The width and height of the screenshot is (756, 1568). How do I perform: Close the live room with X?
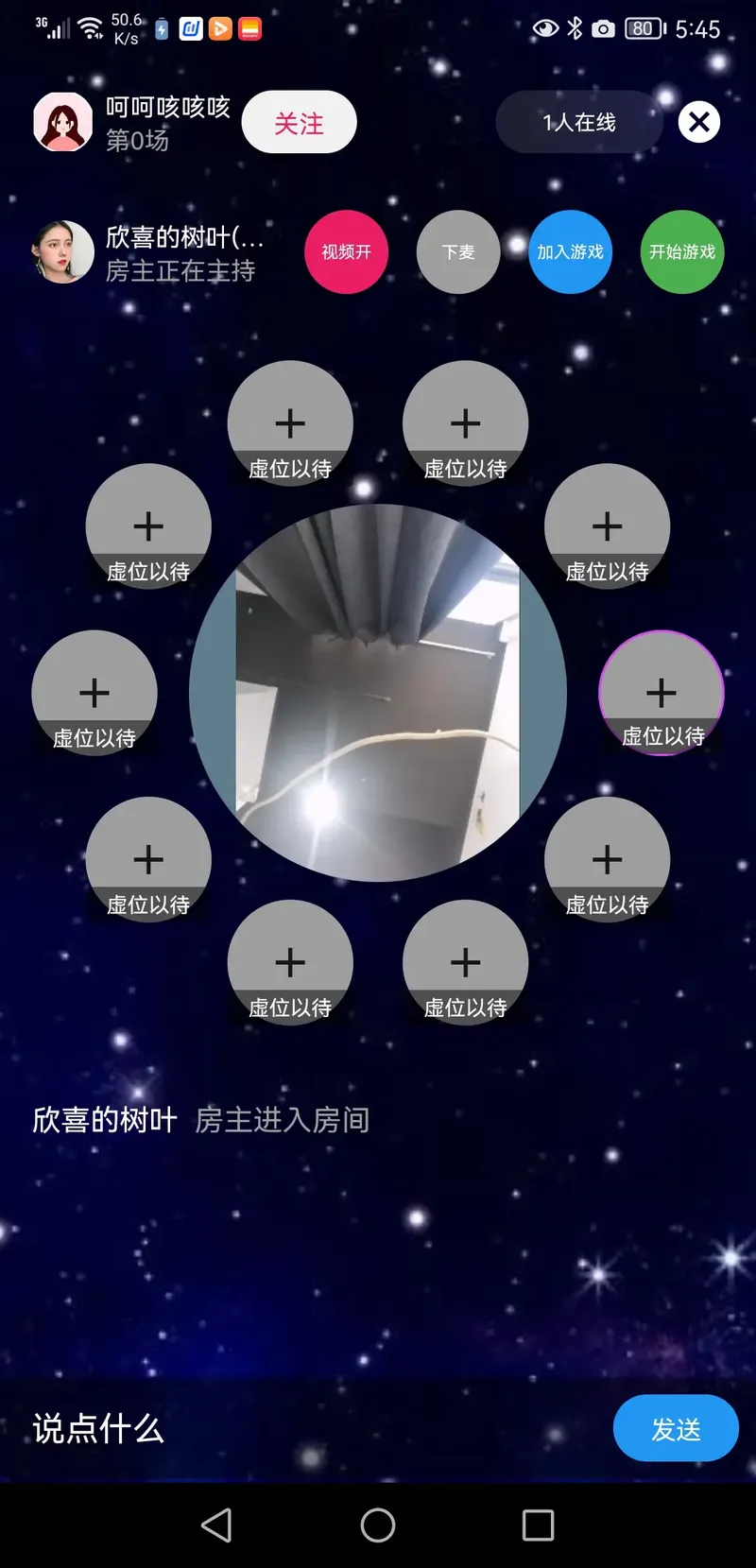(x=699, y=122)
